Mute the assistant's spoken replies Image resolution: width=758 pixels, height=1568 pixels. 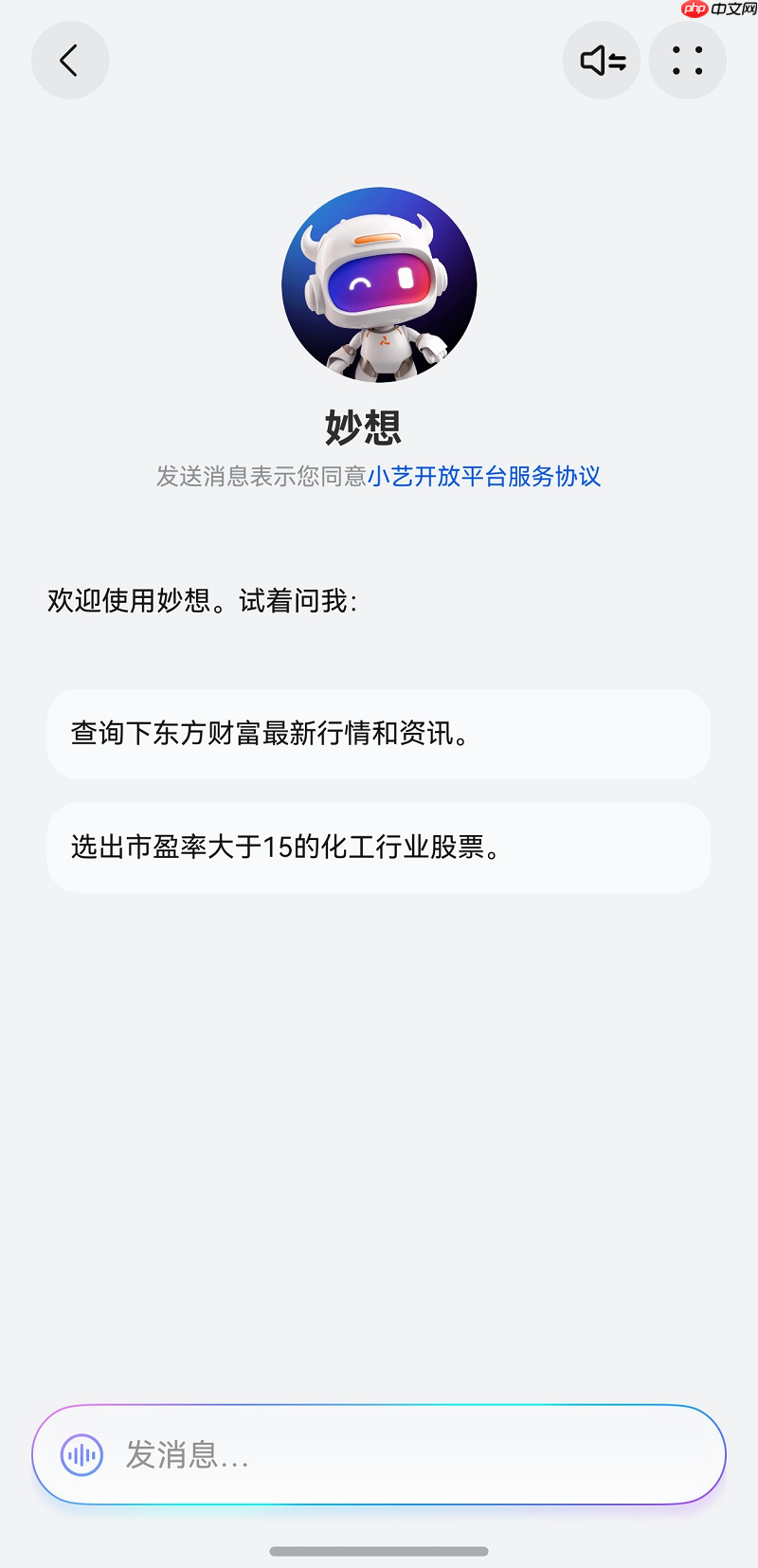click(602, 60)
